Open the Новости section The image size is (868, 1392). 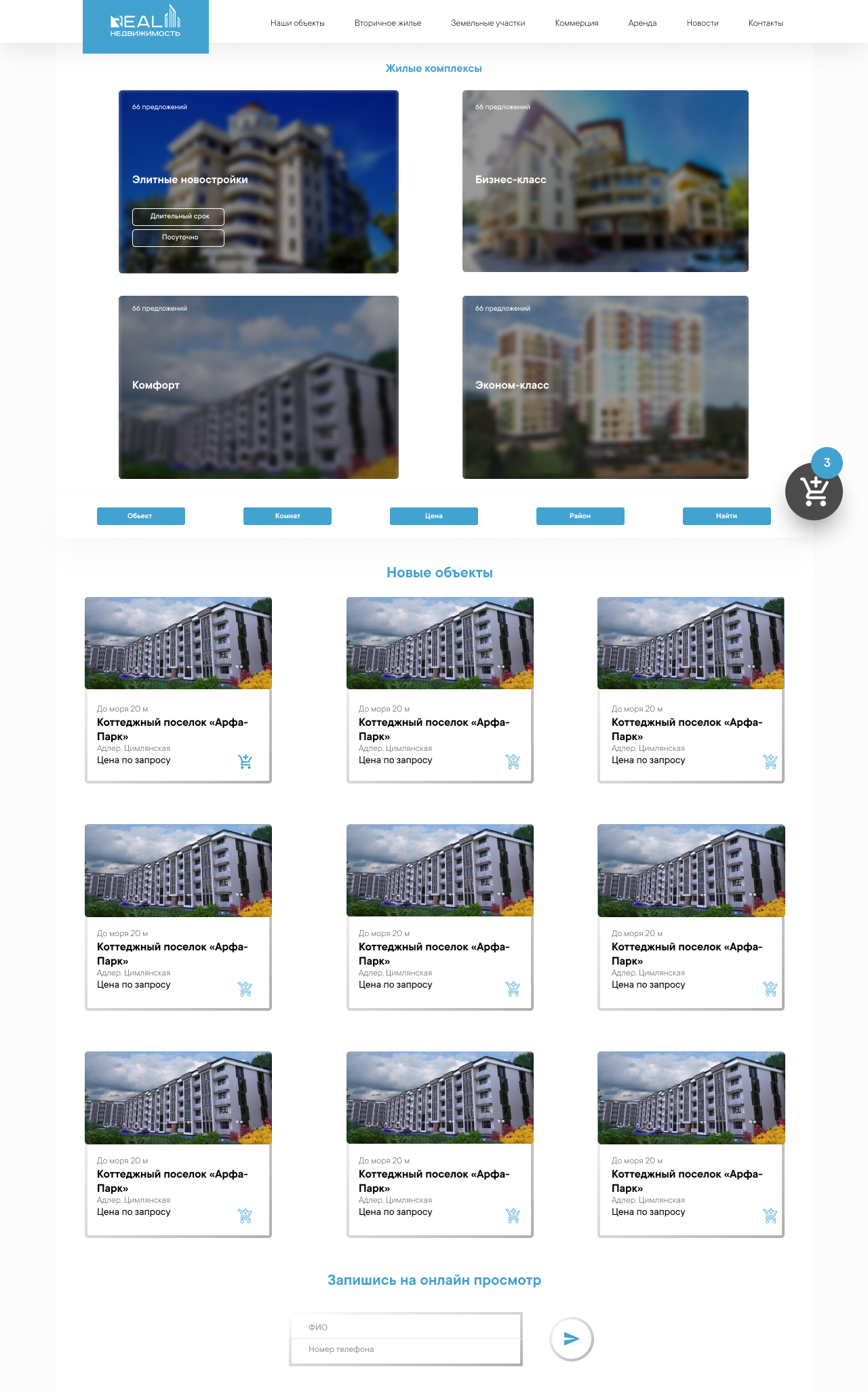702,23
